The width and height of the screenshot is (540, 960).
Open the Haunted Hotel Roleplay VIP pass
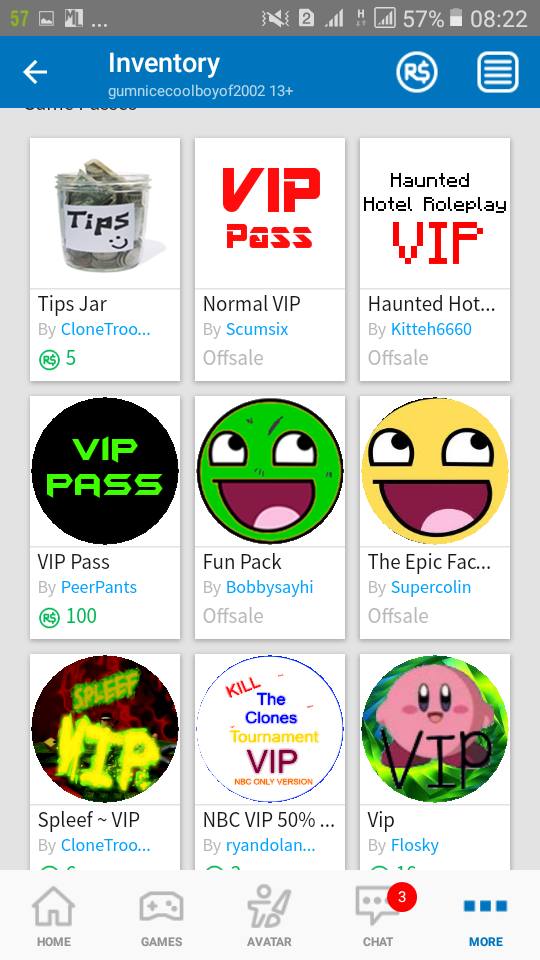435,259
